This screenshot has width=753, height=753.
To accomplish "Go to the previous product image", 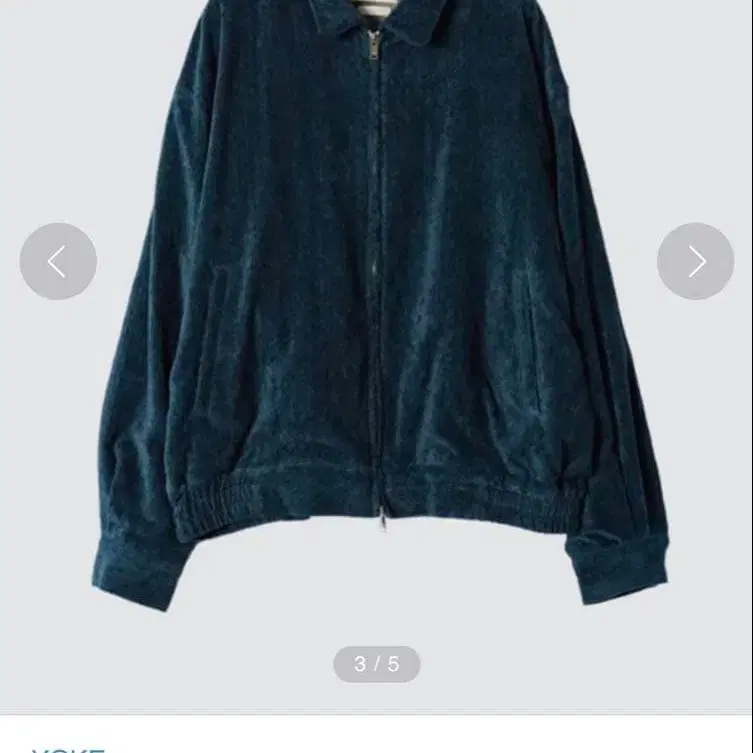I will (58, 261).
